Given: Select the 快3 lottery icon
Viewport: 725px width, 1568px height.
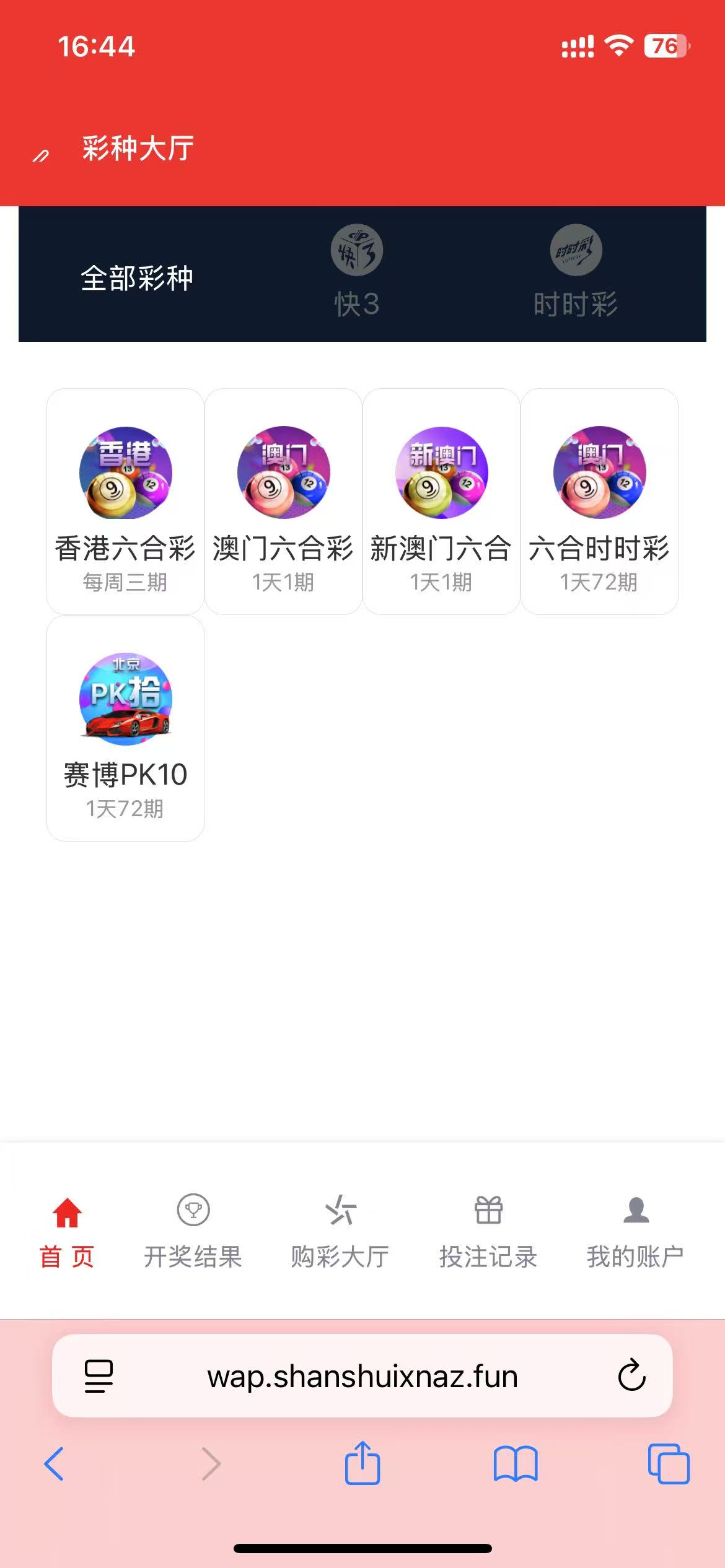Looking at the screenshot, I should coord(356,250).
